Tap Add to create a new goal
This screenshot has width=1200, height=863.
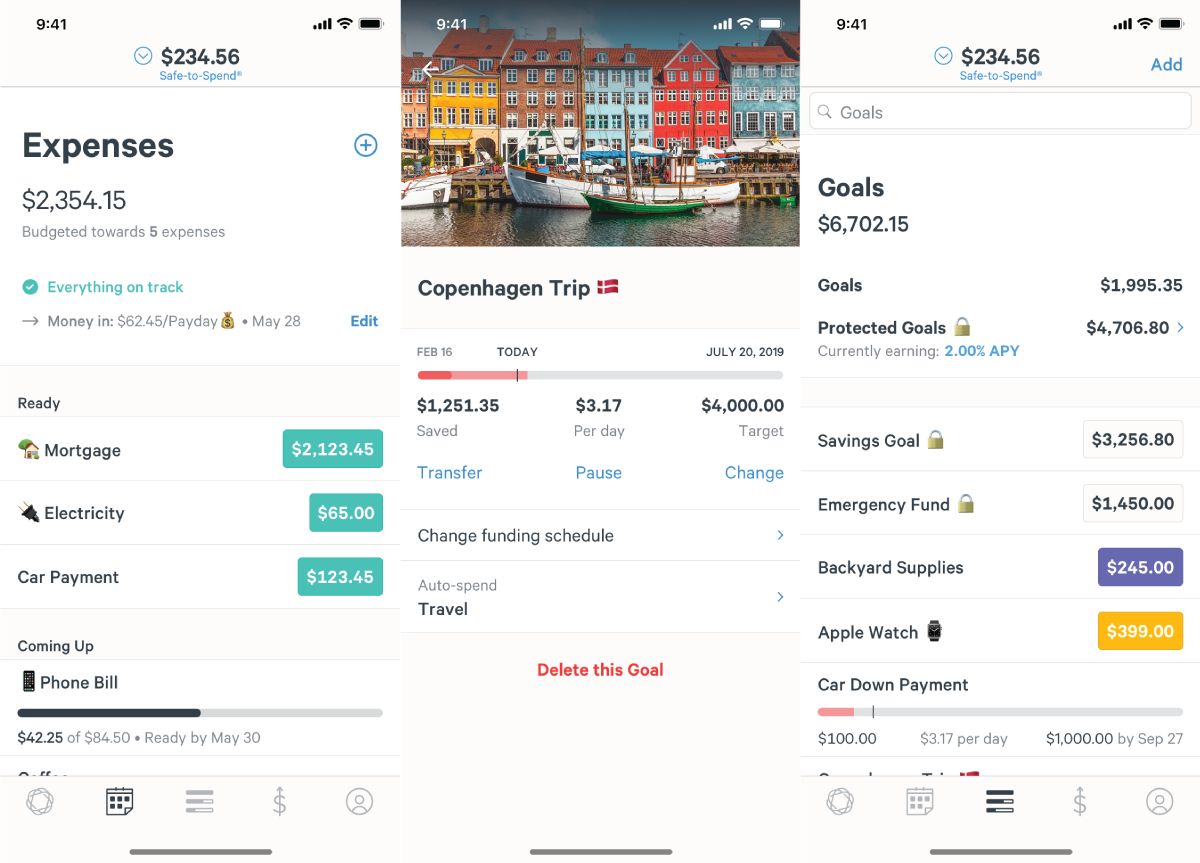click(x=1166, y=65)
